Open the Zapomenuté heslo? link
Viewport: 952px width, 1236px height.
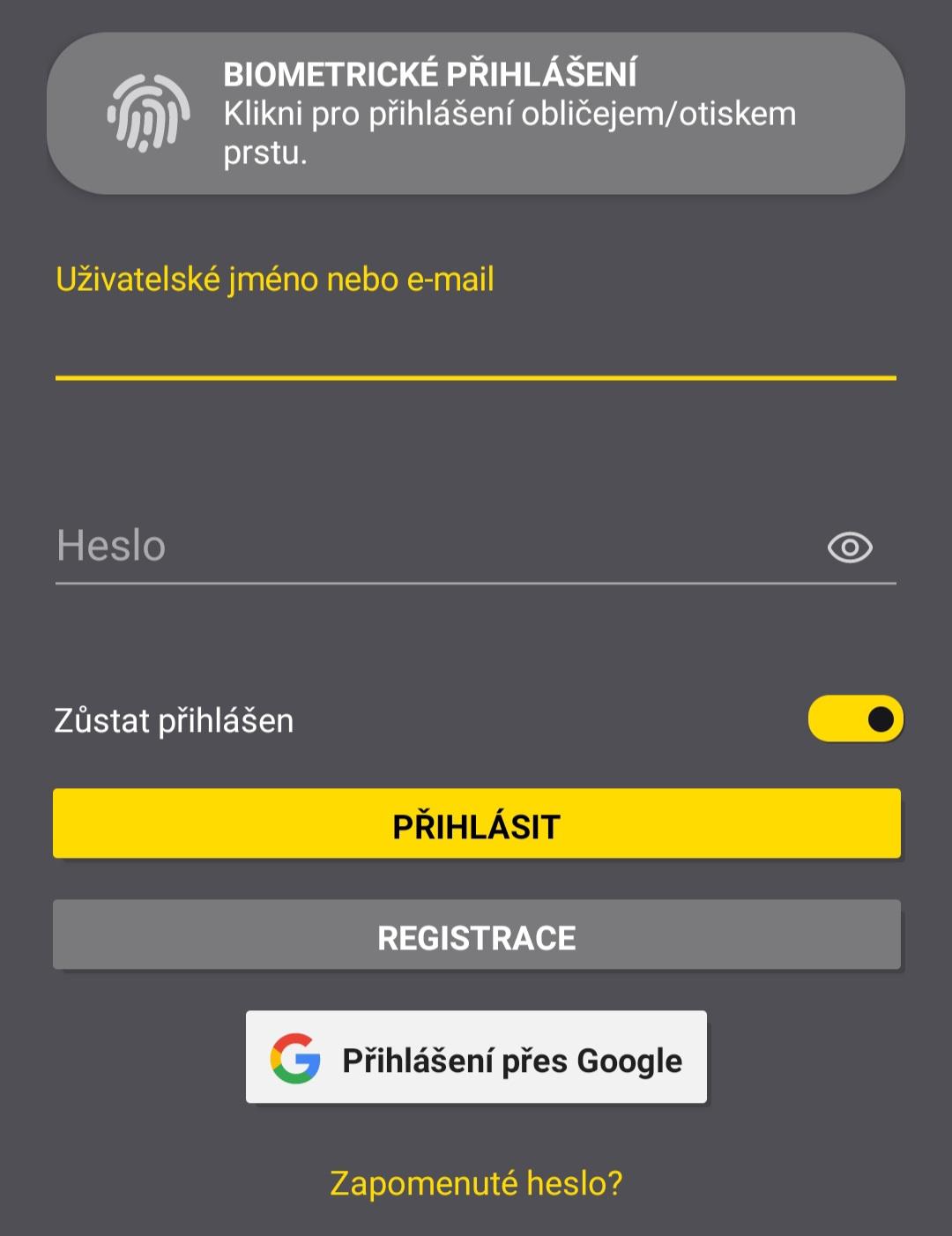tap(476, 1183)
